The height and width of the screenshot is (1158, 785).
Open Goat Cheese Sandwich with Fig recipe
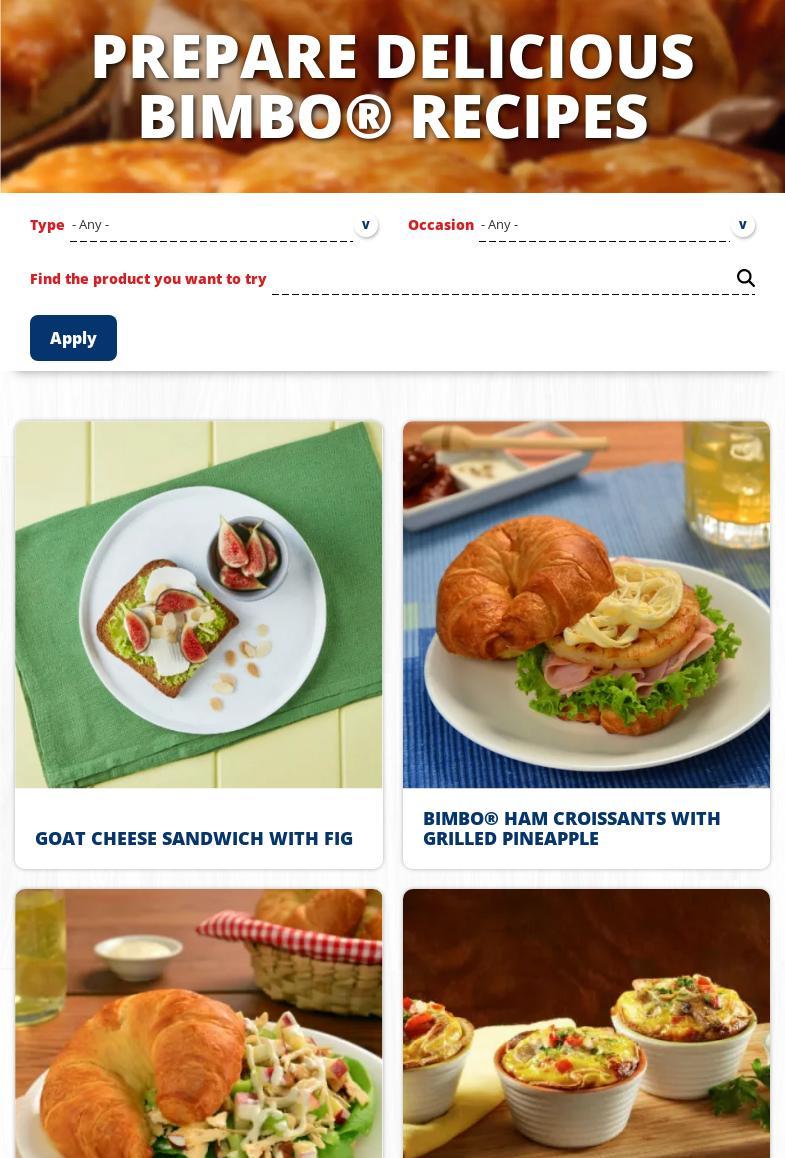pyautogui.click(x=194, y=838)
